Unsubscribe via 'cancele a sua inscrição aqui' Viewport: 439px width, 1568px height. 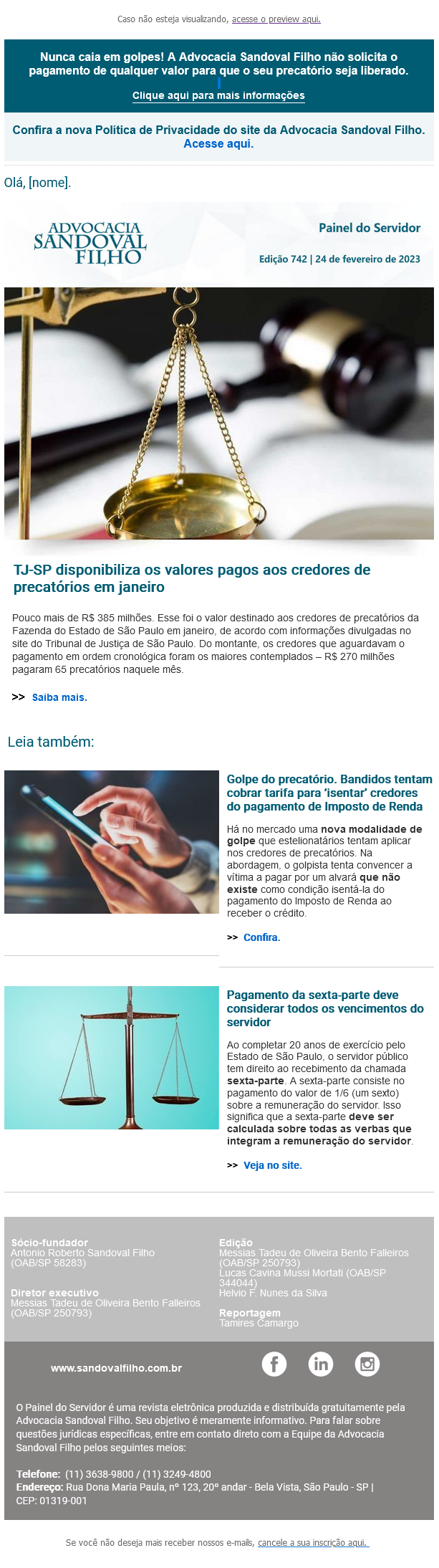point(313,1542)
